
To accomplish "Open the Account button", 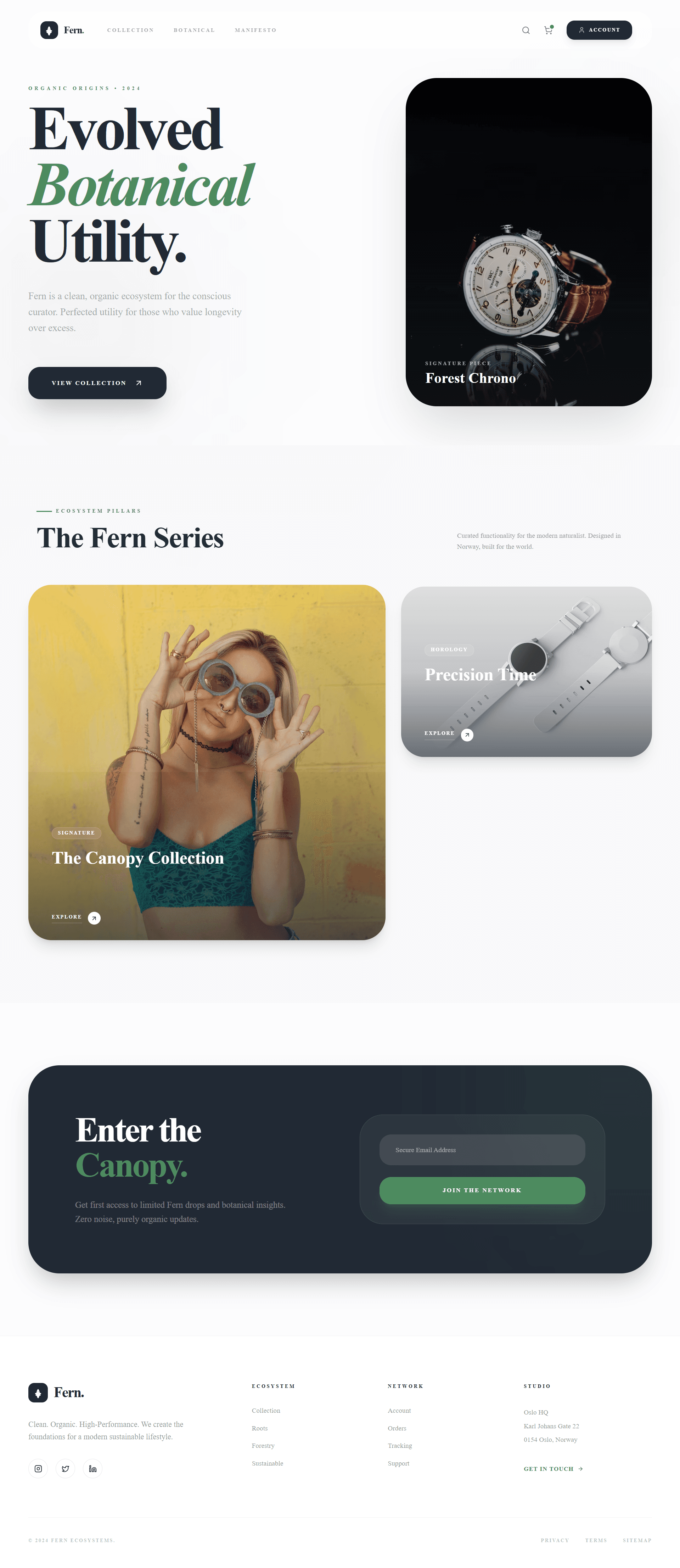I will pyautogui.click(x=598, y=30).
